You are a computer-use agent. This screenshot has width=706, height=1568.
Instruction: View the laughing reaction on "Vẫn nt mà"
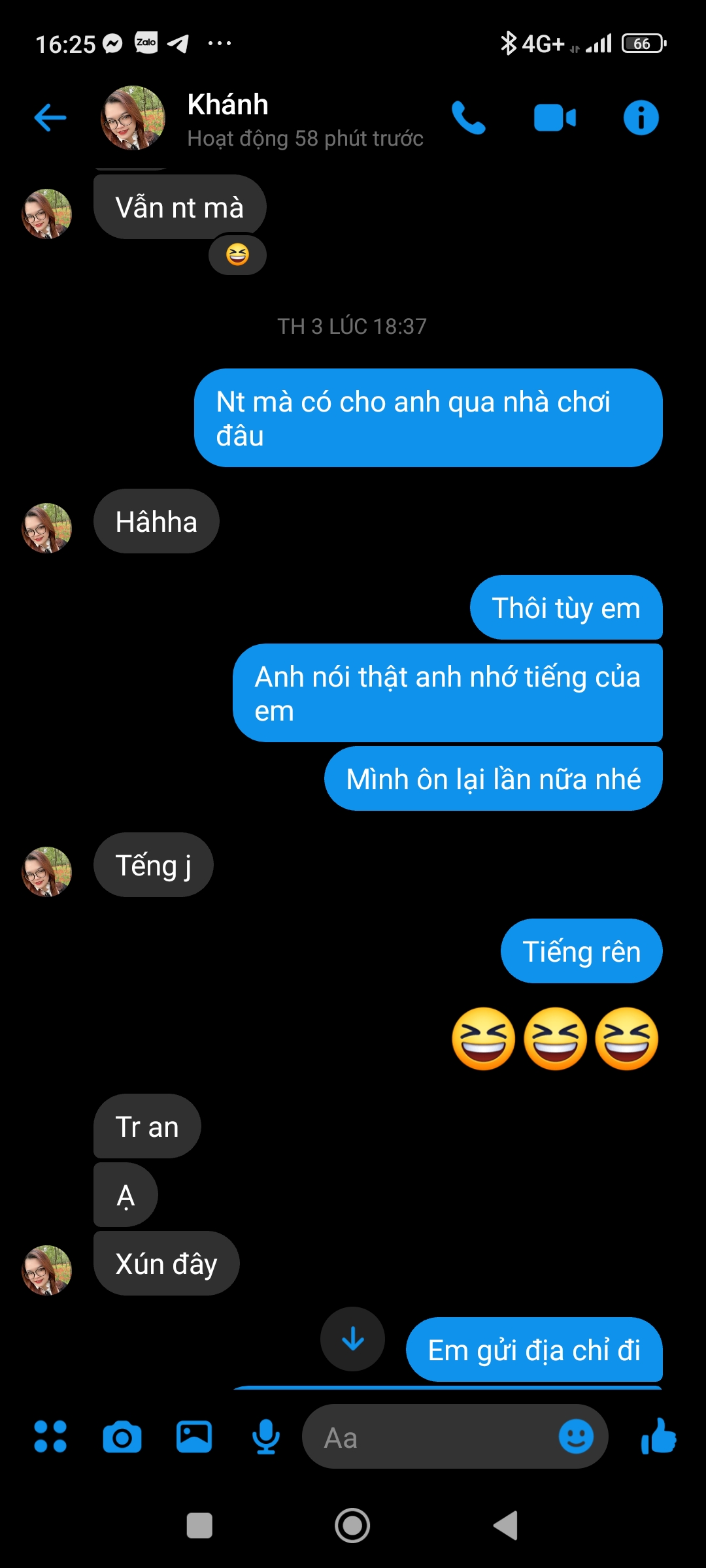coord(237,254)
